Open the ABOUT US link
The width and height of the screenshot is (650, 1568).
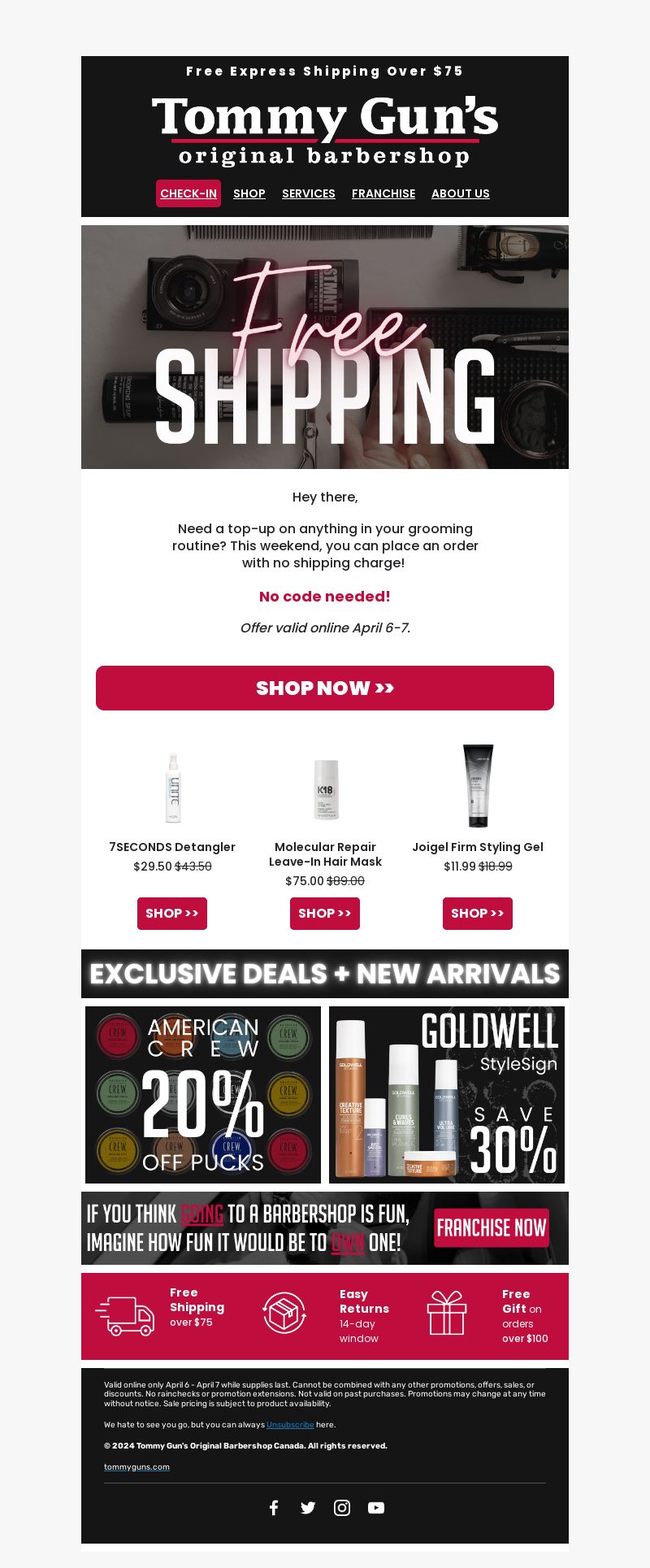[461, 193]
